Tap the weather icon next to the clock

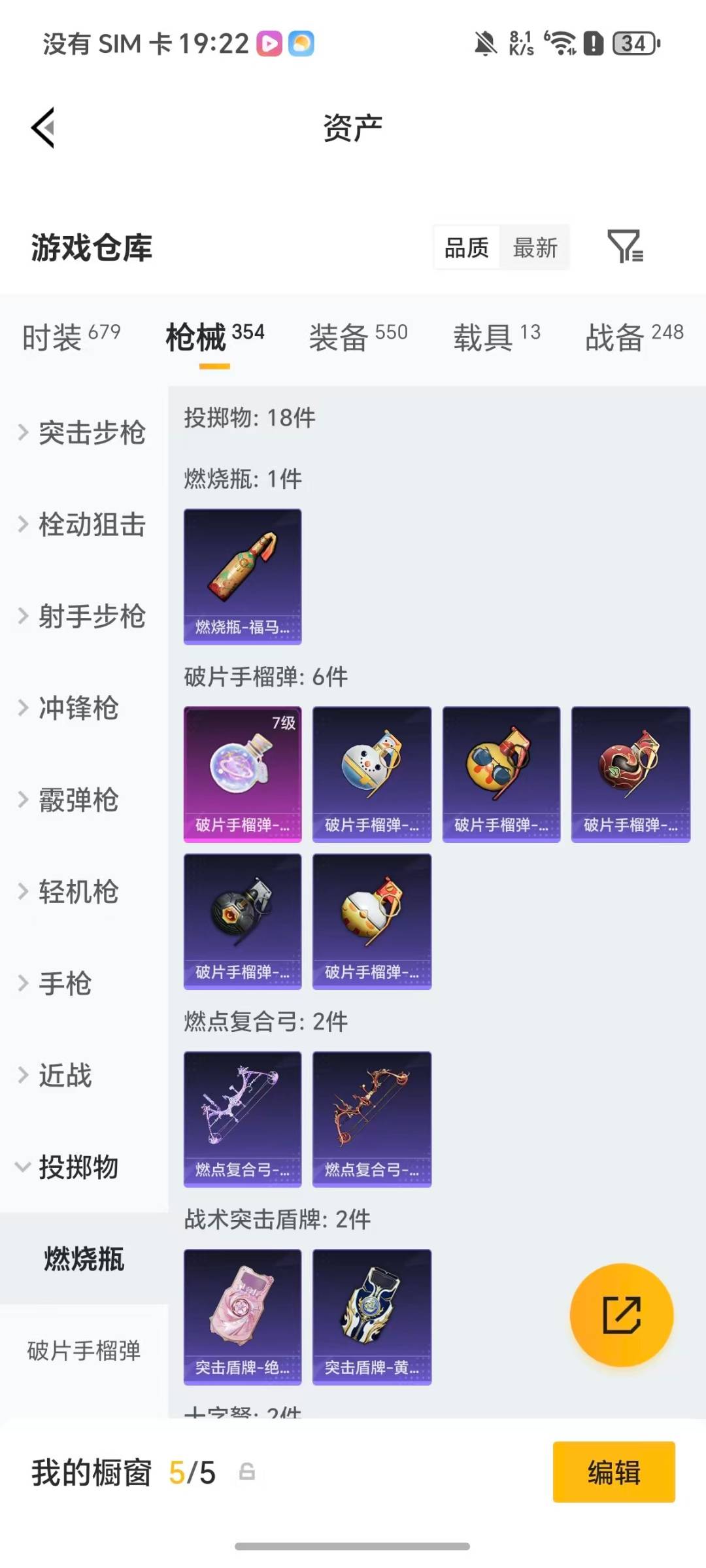tap(301, 43)
